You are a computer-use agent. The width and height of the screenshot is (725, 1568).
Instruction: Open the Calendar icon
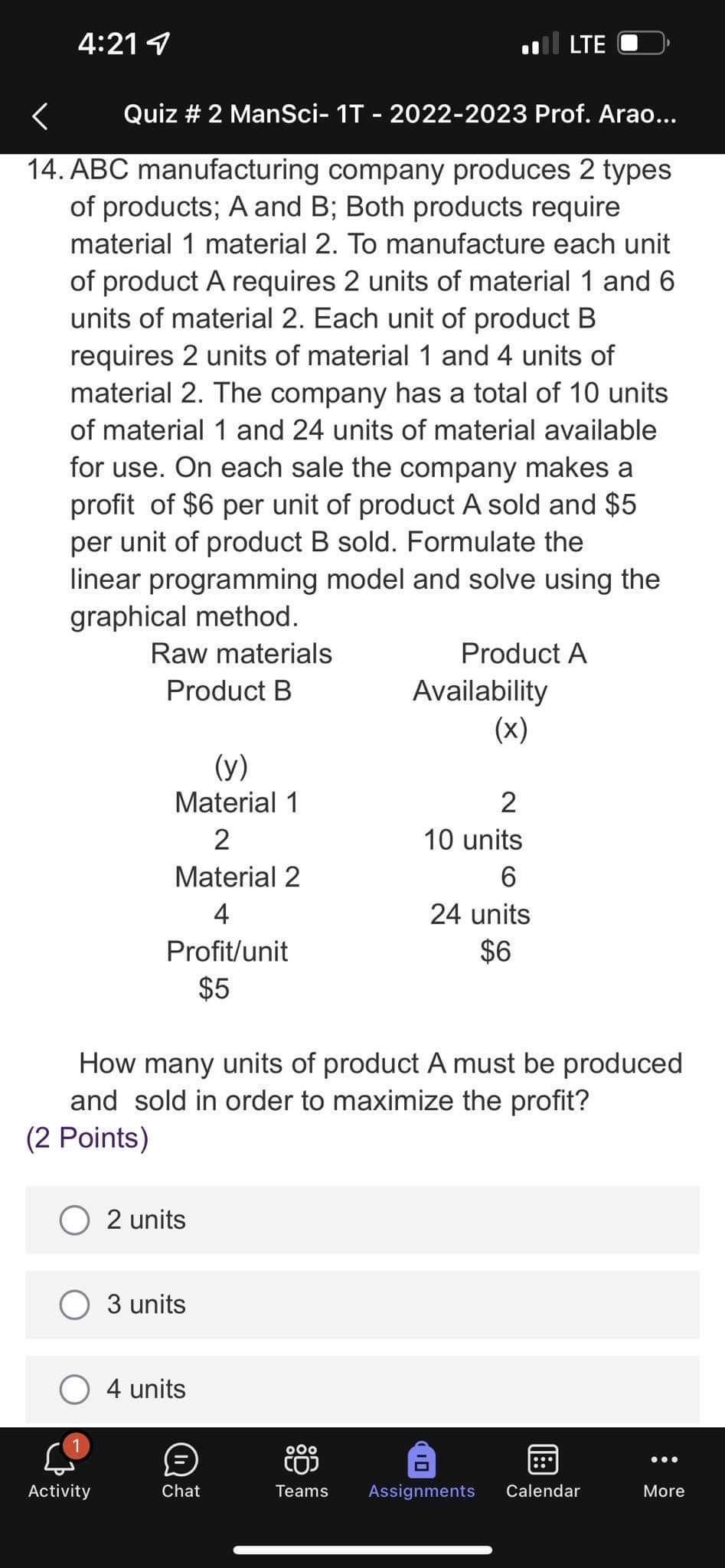543,1459
